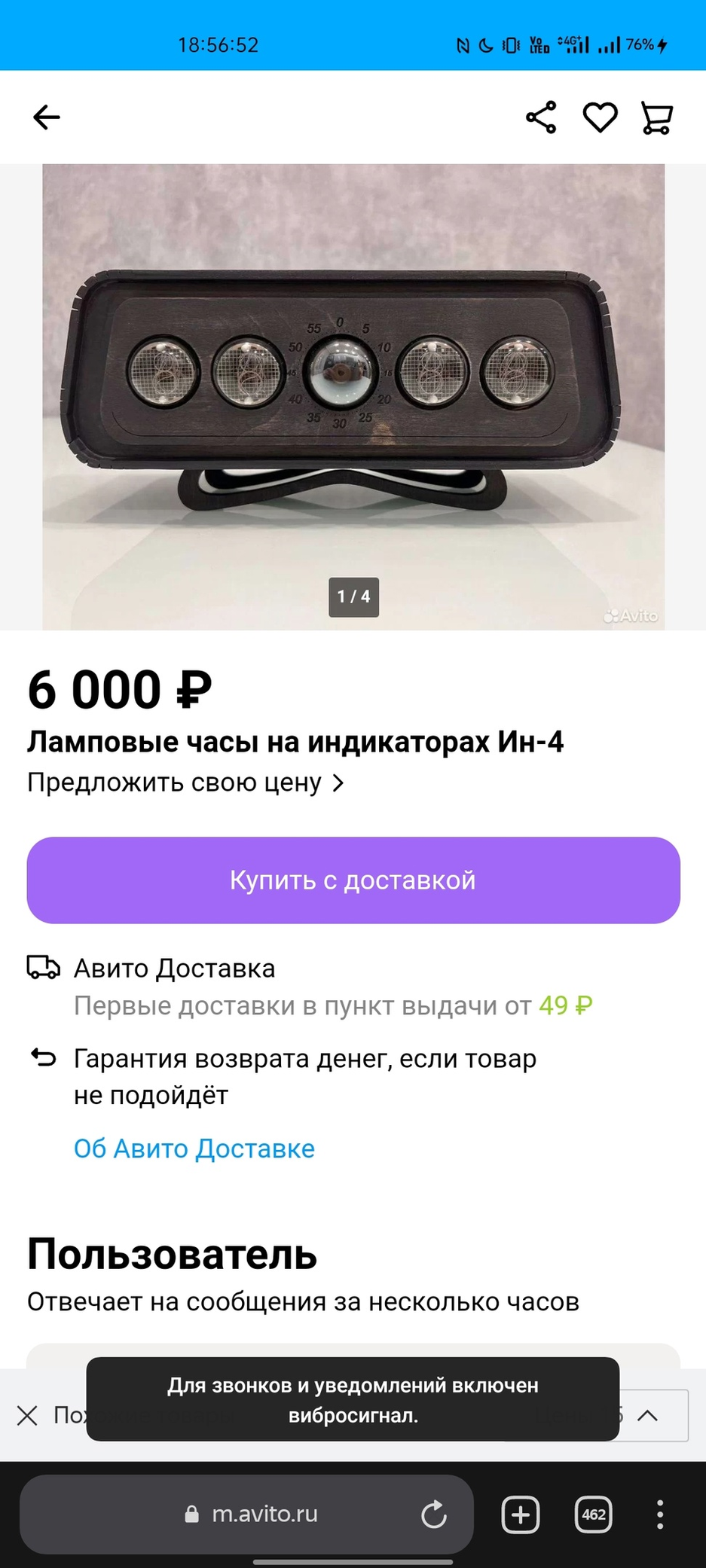706x1568 pixels.
Task: Share this Avito listing
Action: coord(541,117)
